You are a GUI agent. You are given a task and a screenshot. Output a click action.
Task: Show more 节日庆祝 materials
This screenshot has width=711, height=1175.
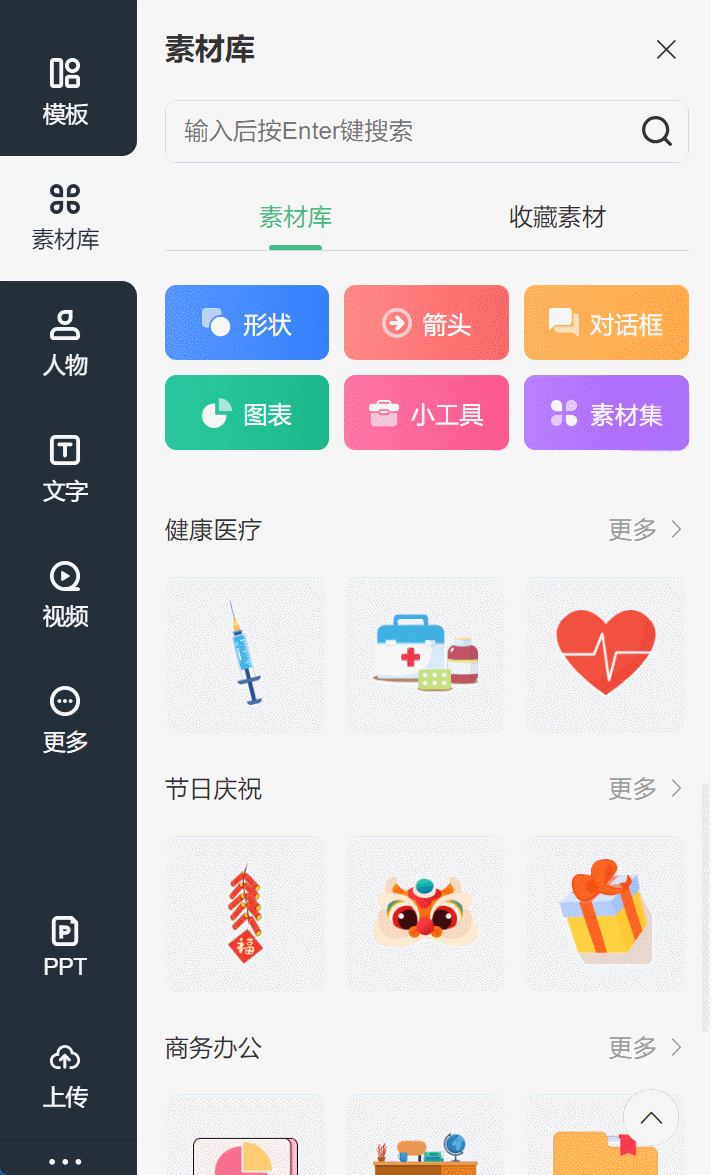click(645, 788)
